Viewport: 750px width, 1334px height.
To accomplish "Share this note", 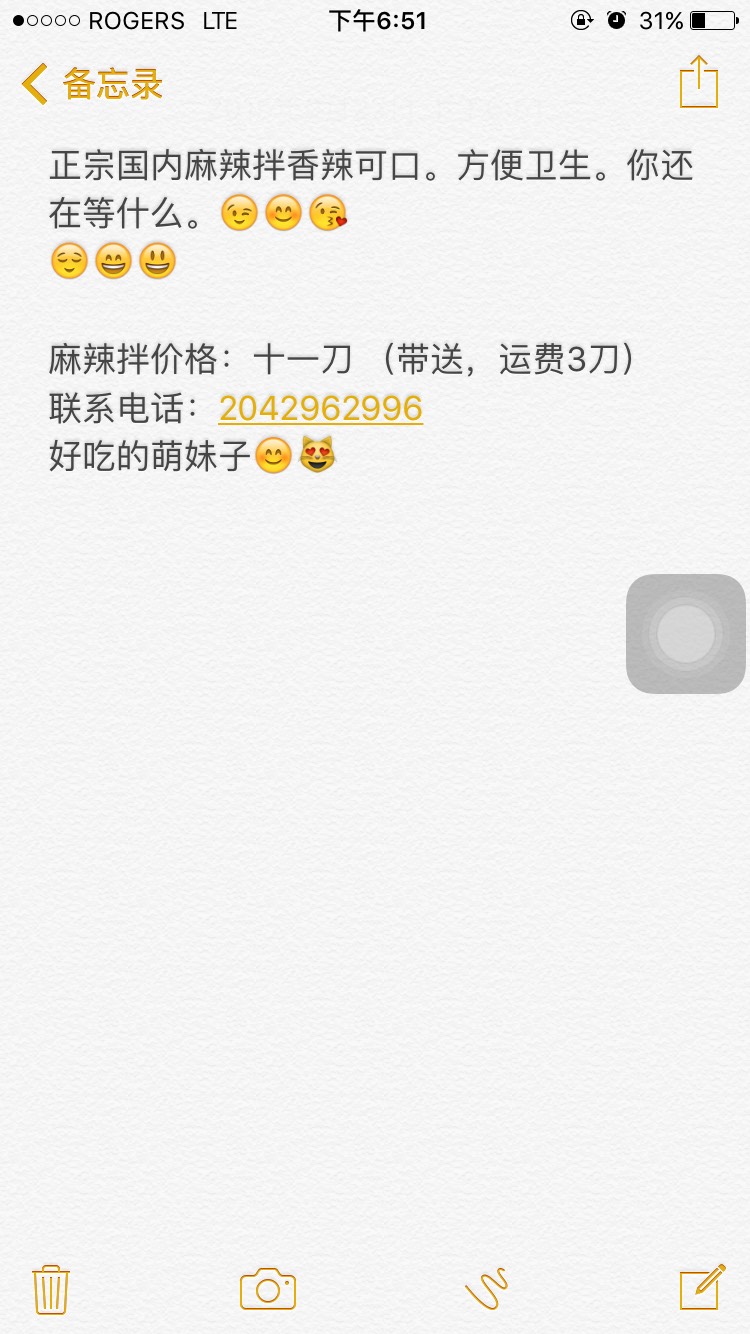I will tap(699, 82).
